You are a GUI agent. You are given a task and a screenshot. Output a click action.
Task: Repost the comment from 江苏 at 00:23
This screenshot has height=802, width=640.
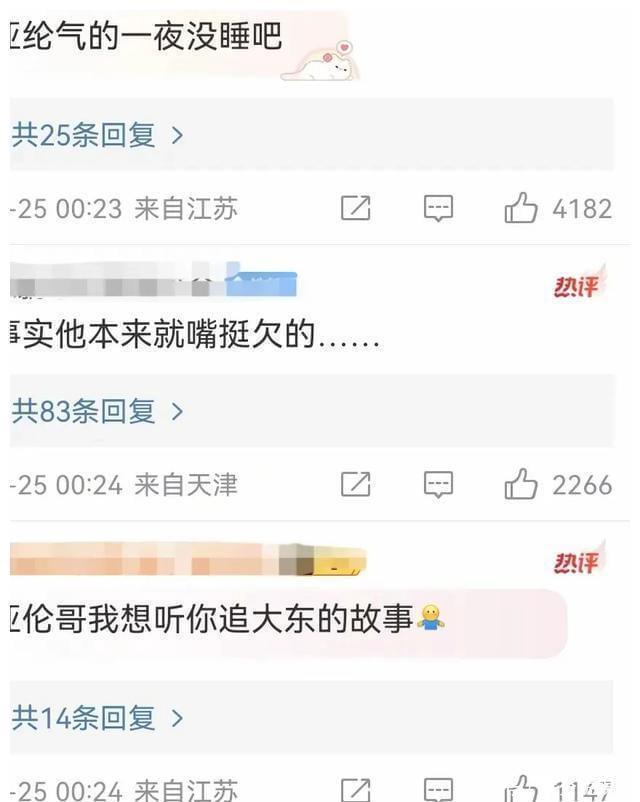tap(355, 208)
